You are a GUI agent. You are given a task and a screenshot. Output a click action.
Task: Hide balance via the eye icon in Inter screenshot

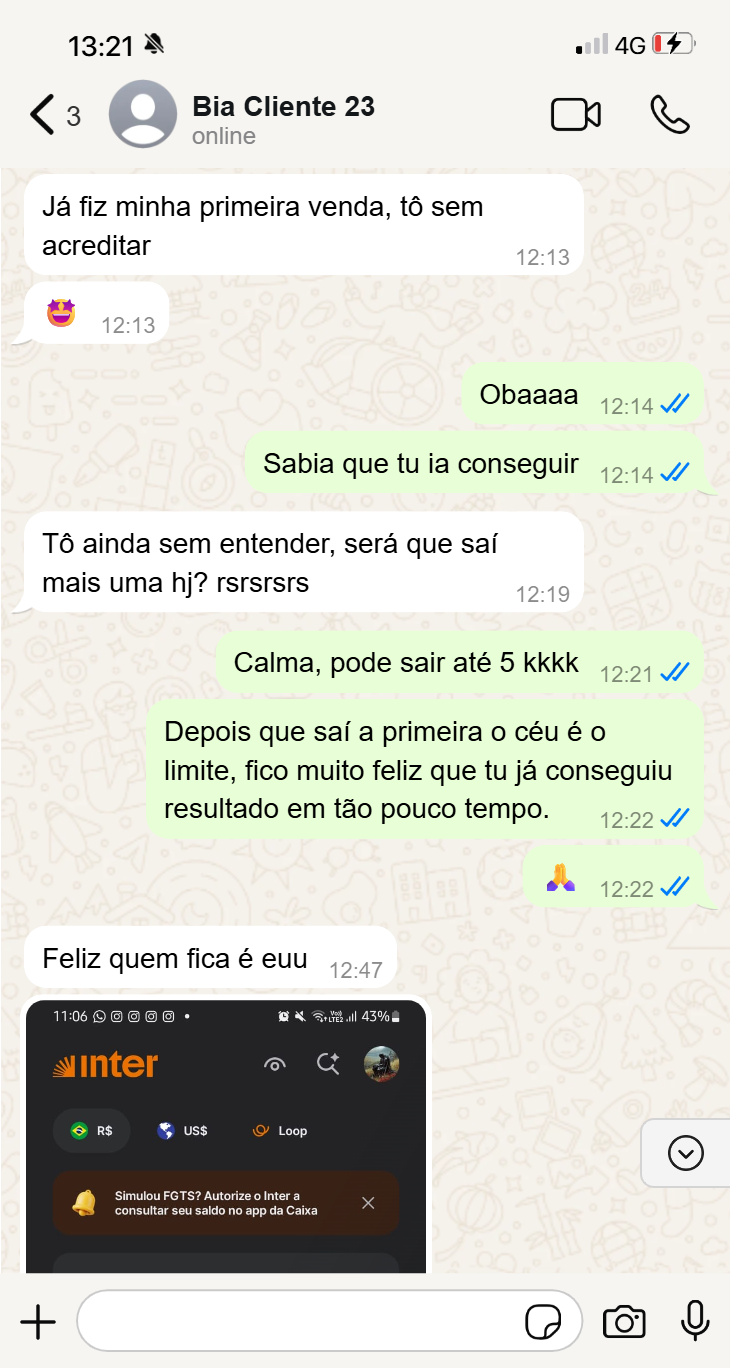tap(275, 1064)
